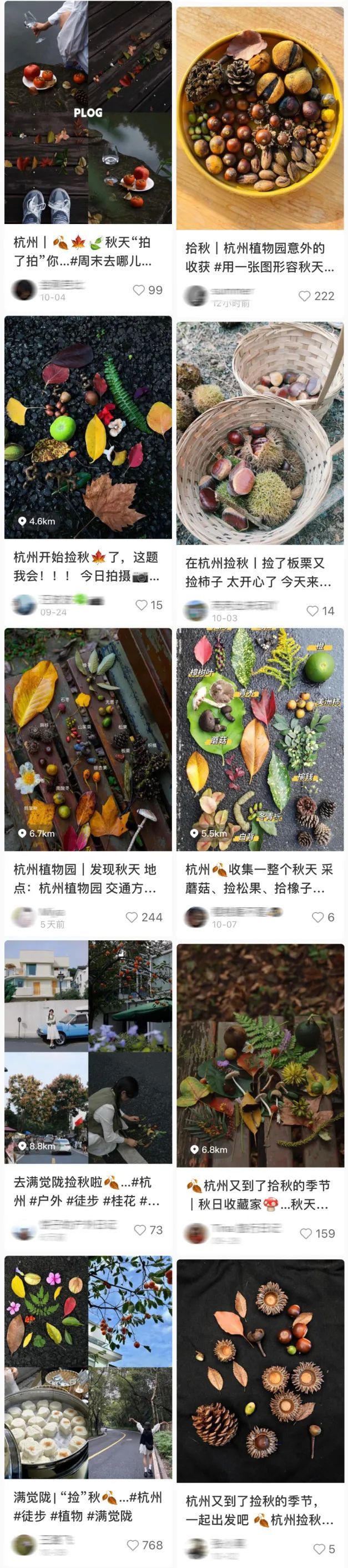Open the post 满觉陇|"捡"秋
Viewport: 348px width, 1568px height.
(88, 1367)
